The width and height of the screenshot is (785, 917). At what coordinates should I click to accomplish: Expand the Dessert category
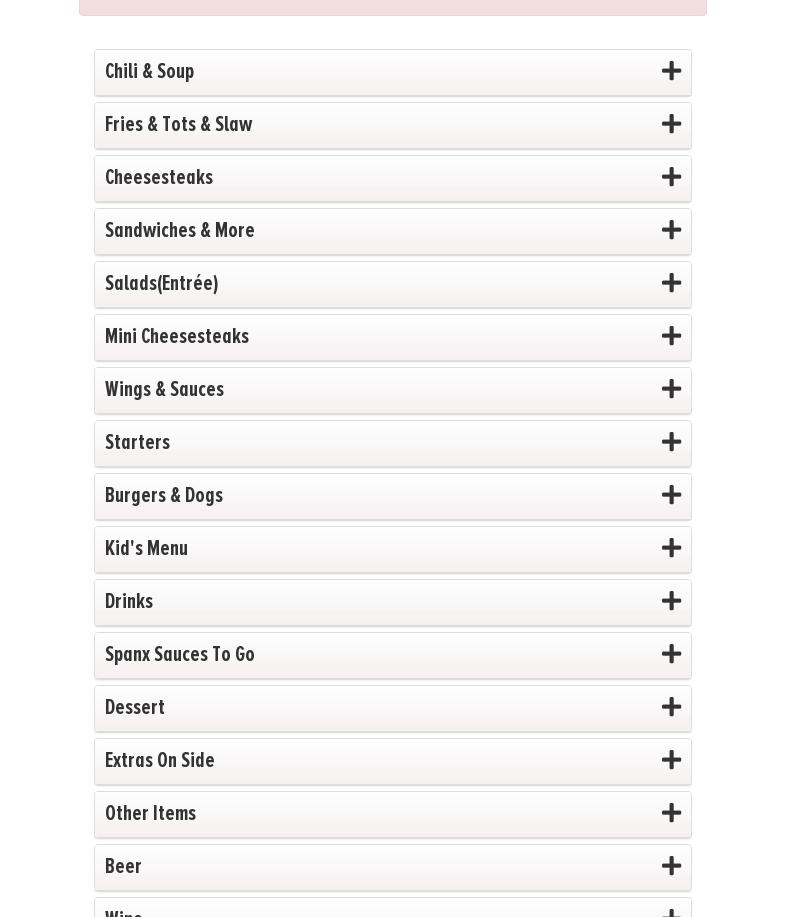(392, 708)
